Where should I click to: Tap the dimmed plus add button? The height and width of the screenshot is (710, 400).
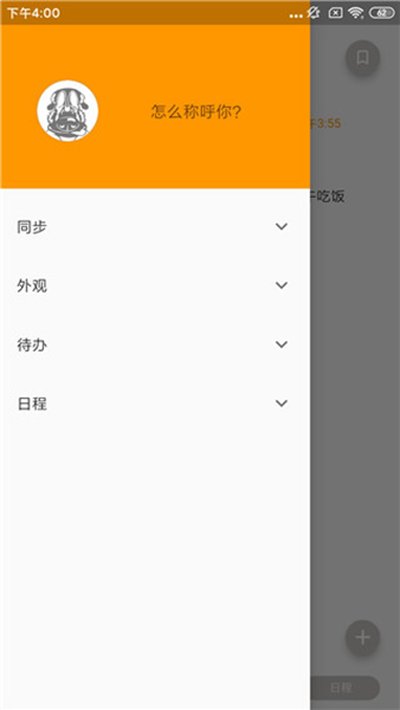click(x=362, y=638)
